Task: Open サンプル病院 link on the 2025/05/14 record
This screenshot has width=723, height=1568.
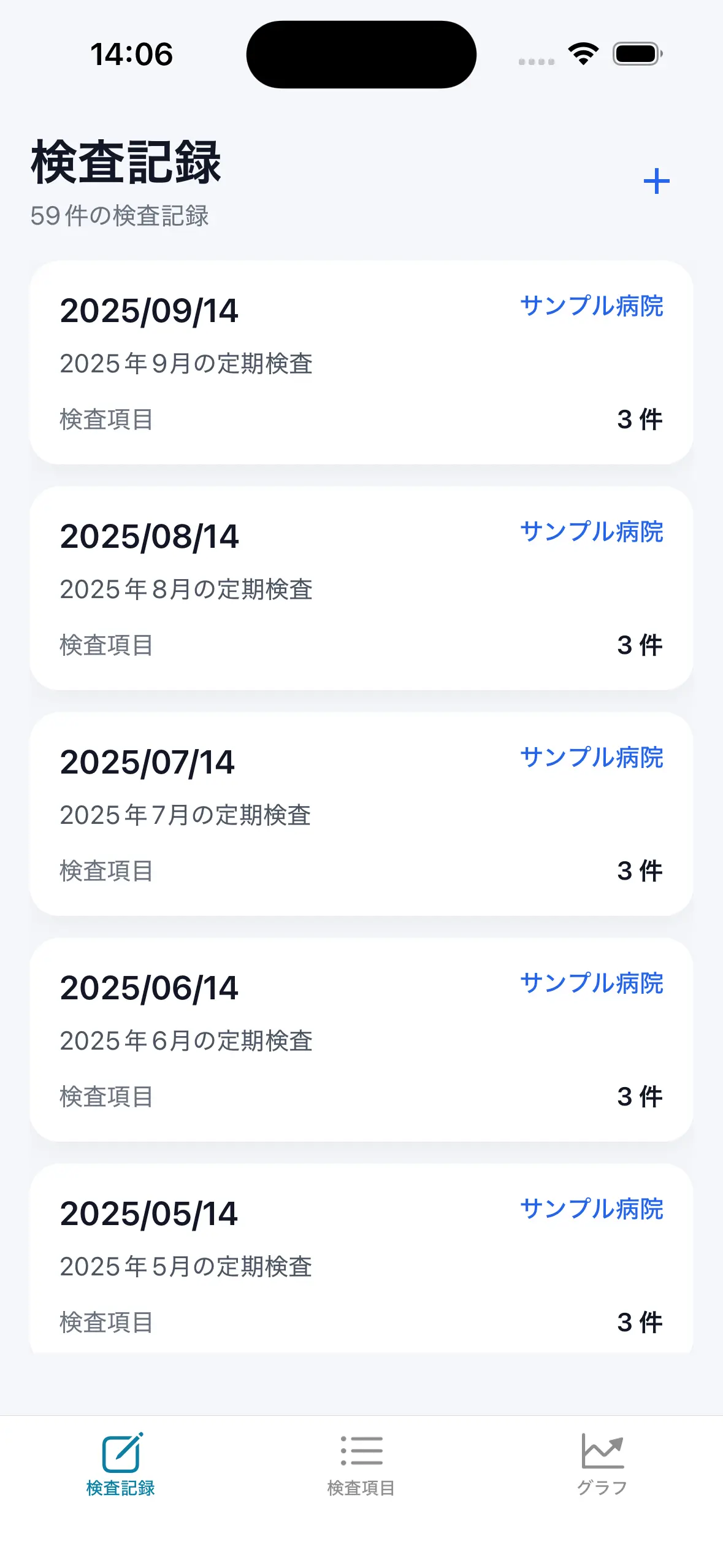Action: coord(592,1209)
